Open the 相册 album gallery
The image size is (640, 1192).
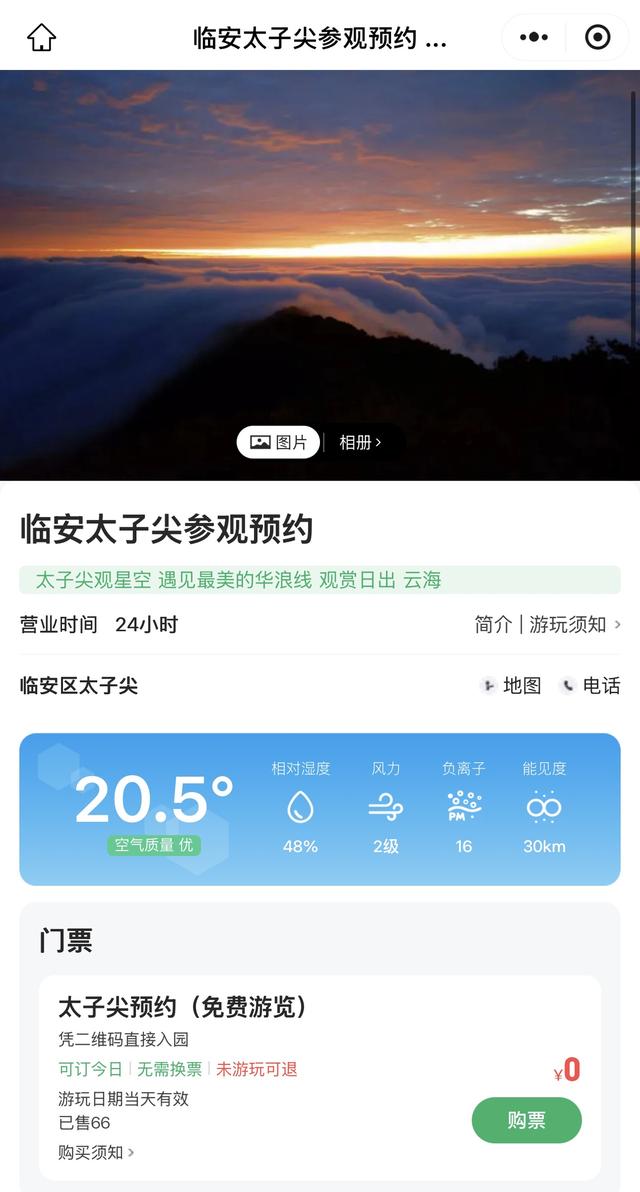[360, 442]
